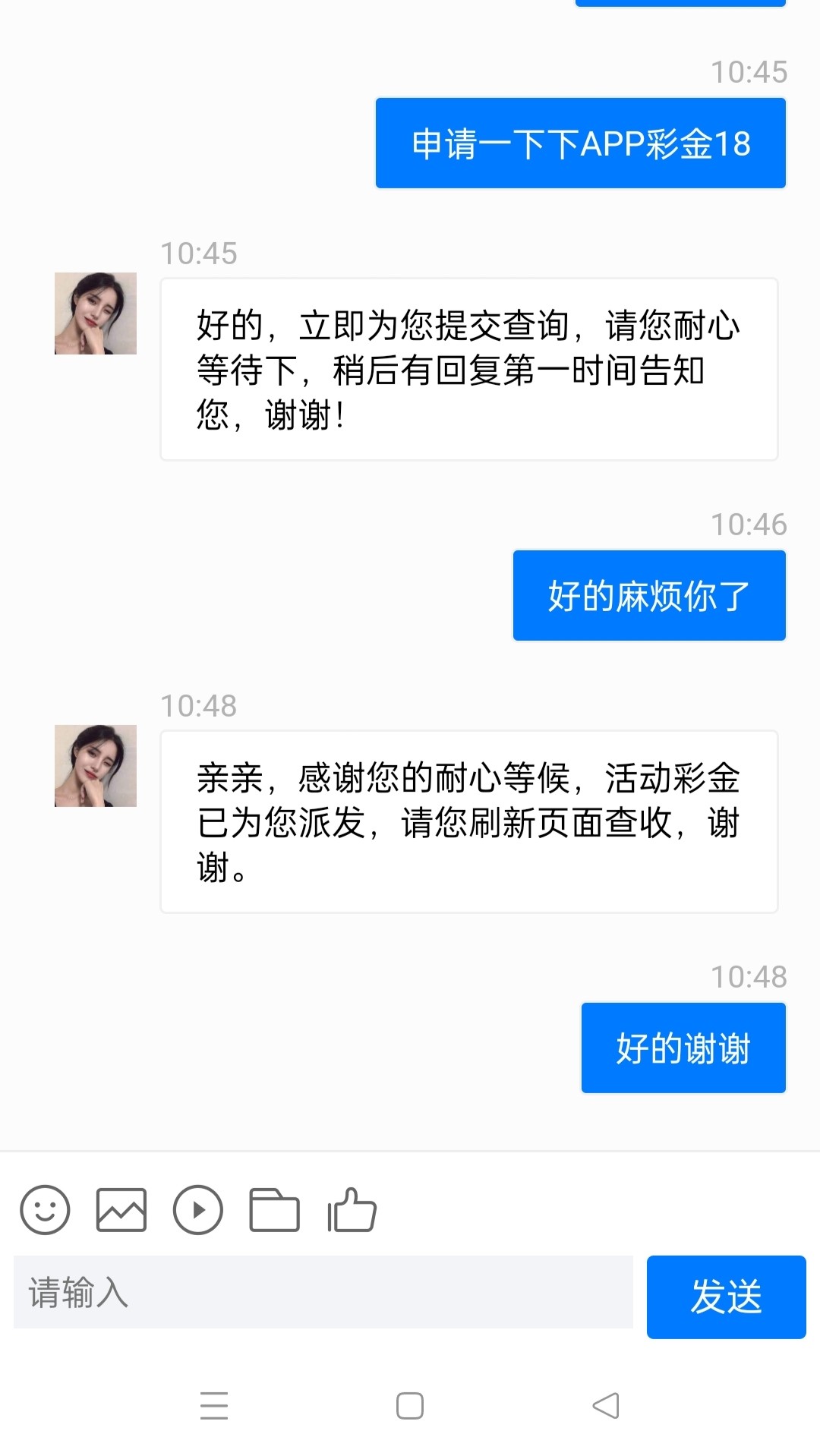Tap the thumbs-up rating icon
The image size is (820, 1456).
coord(352,1210)
